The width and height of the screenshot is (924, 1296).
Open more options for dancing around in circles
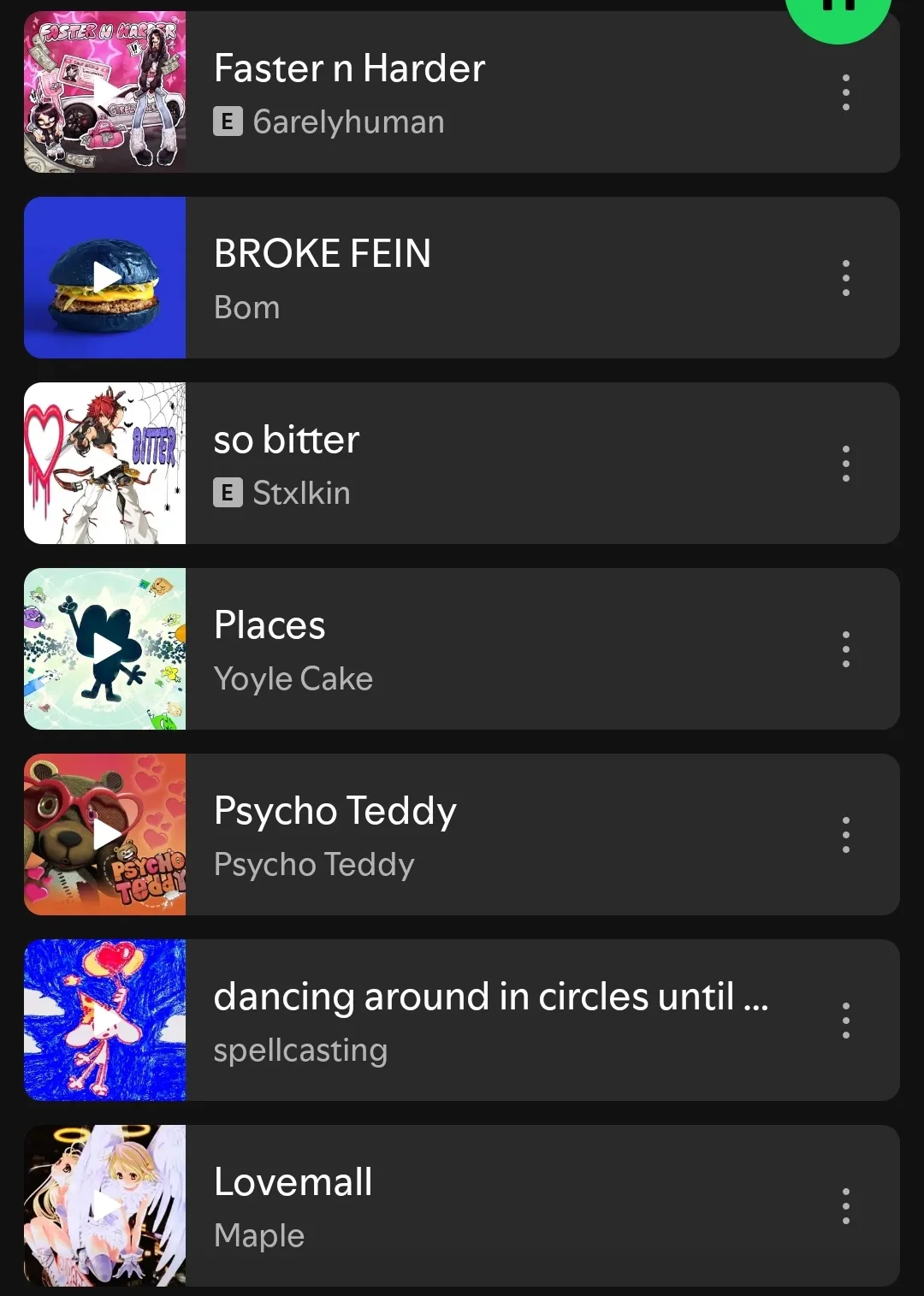click(845, 1021)
